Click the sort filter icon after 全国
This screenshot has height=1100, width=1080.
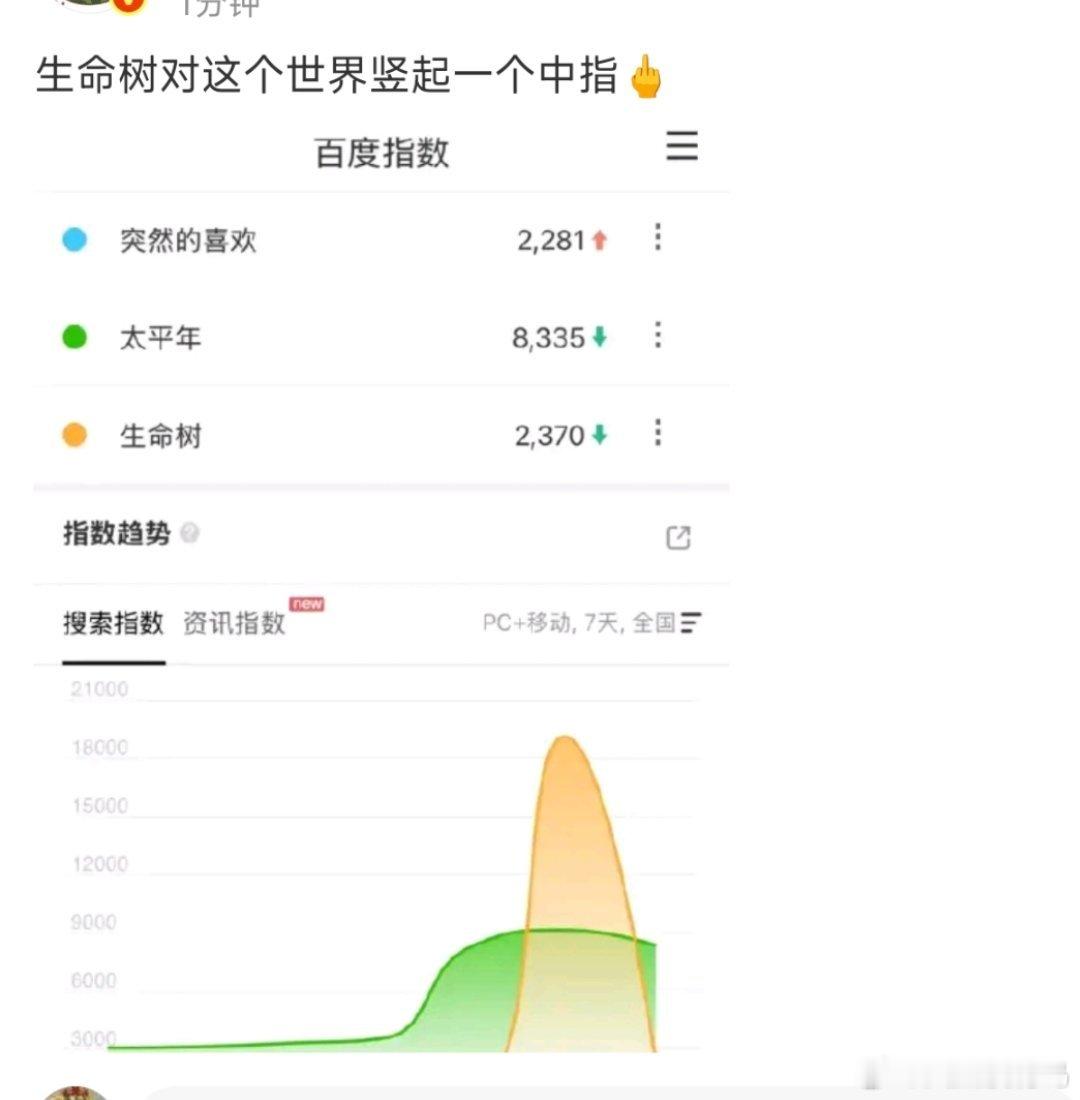[692, 621]
